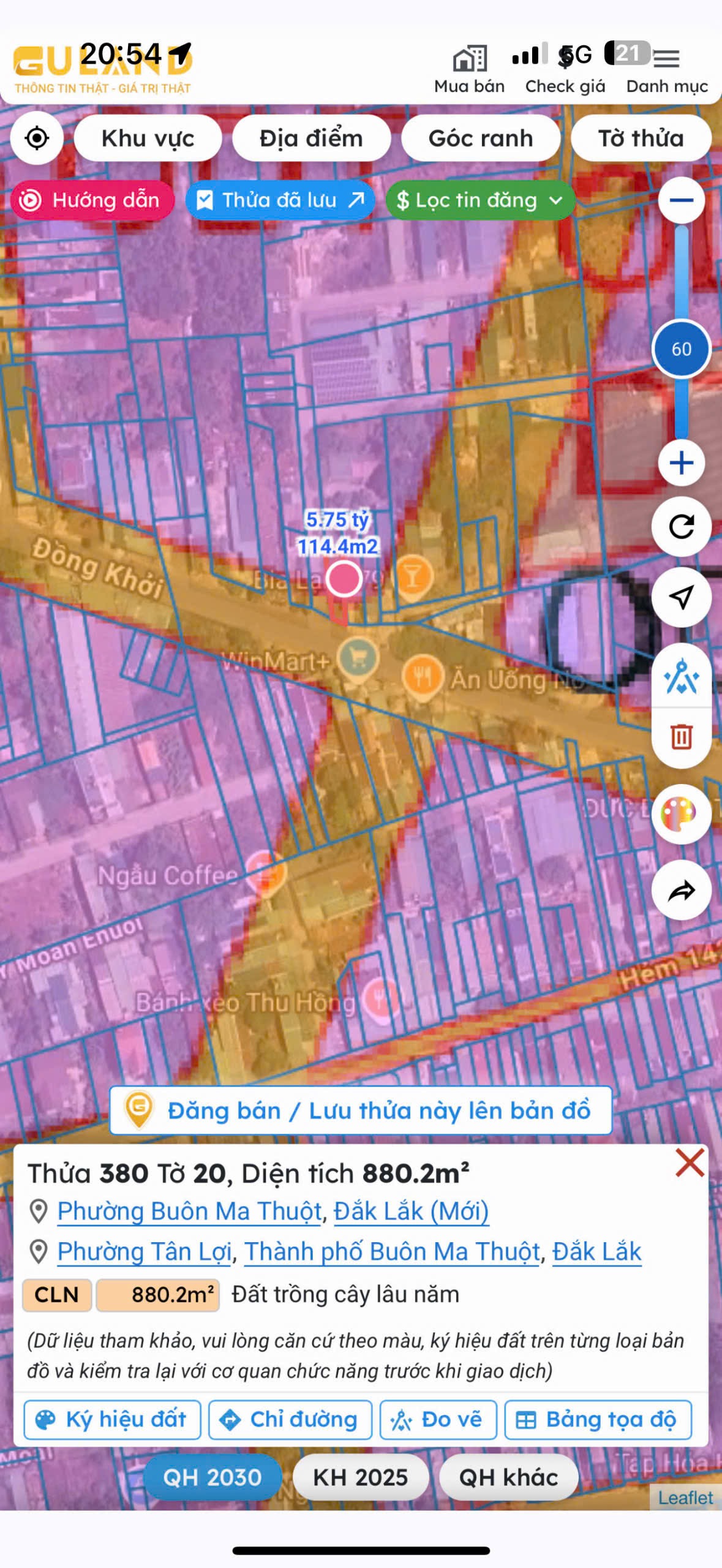Center map on my current location

point(37,138)
